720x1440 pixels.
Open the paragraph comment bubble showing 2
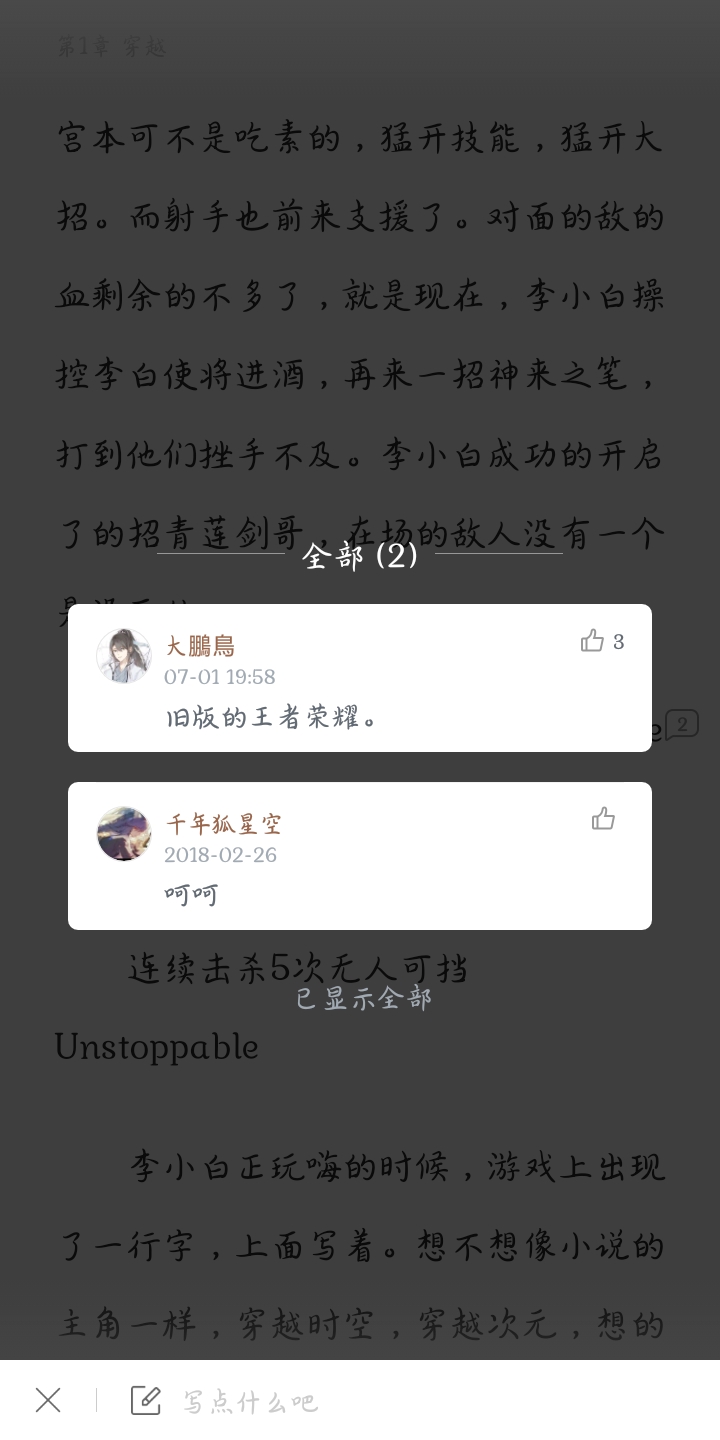pos(682,724)
